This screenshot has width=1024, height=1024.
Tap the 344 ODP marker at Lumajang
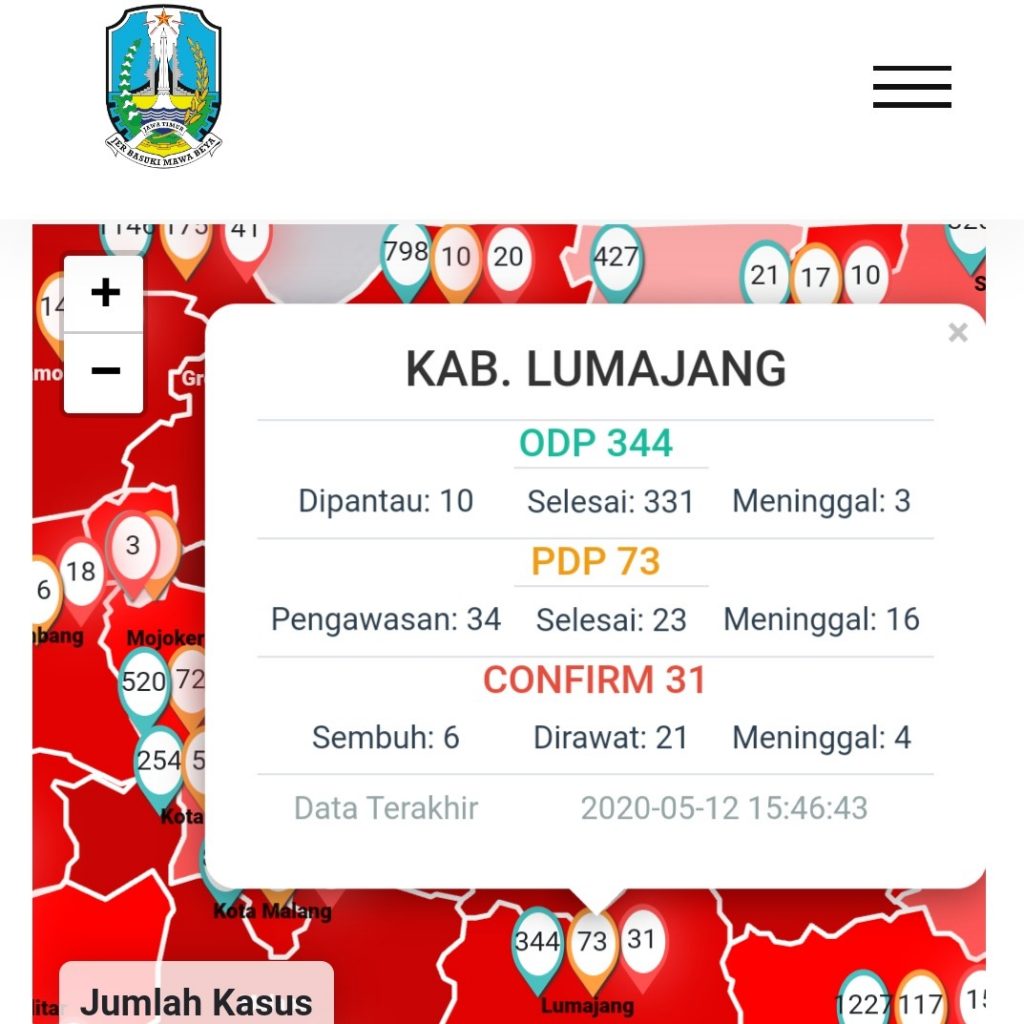536,943
